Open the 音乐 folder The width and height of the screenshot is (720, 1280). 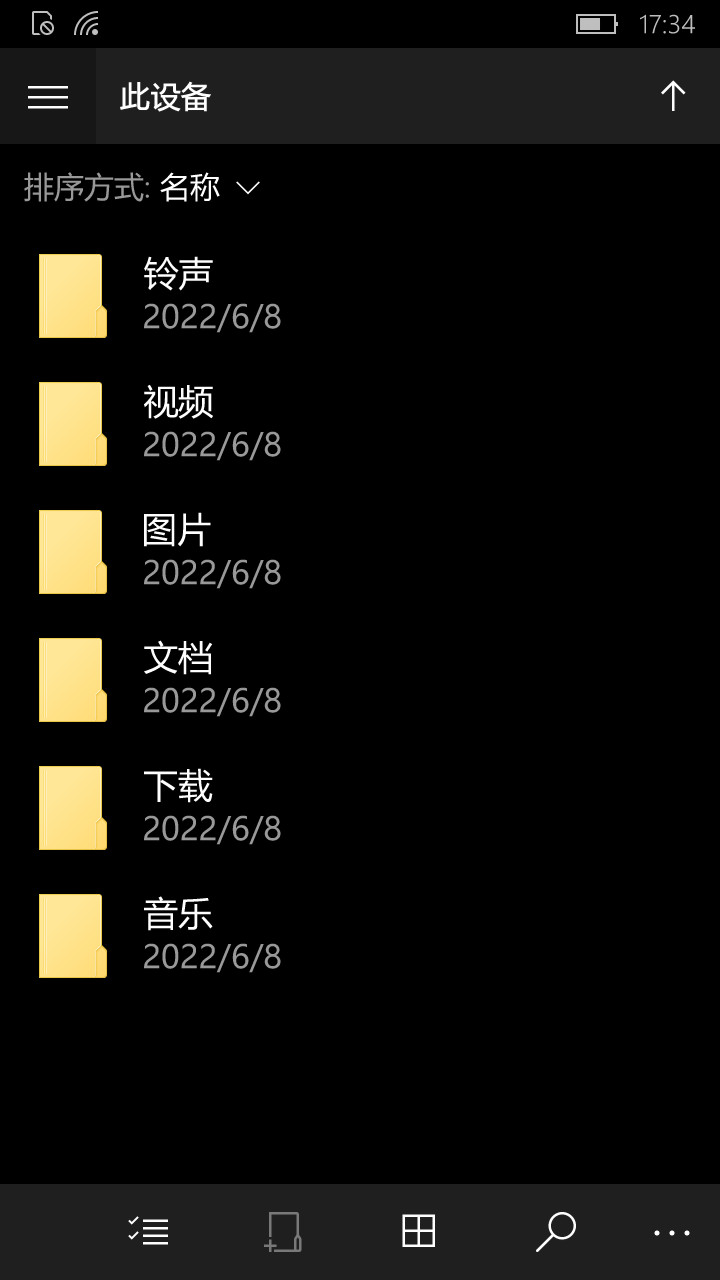point(360,936)
